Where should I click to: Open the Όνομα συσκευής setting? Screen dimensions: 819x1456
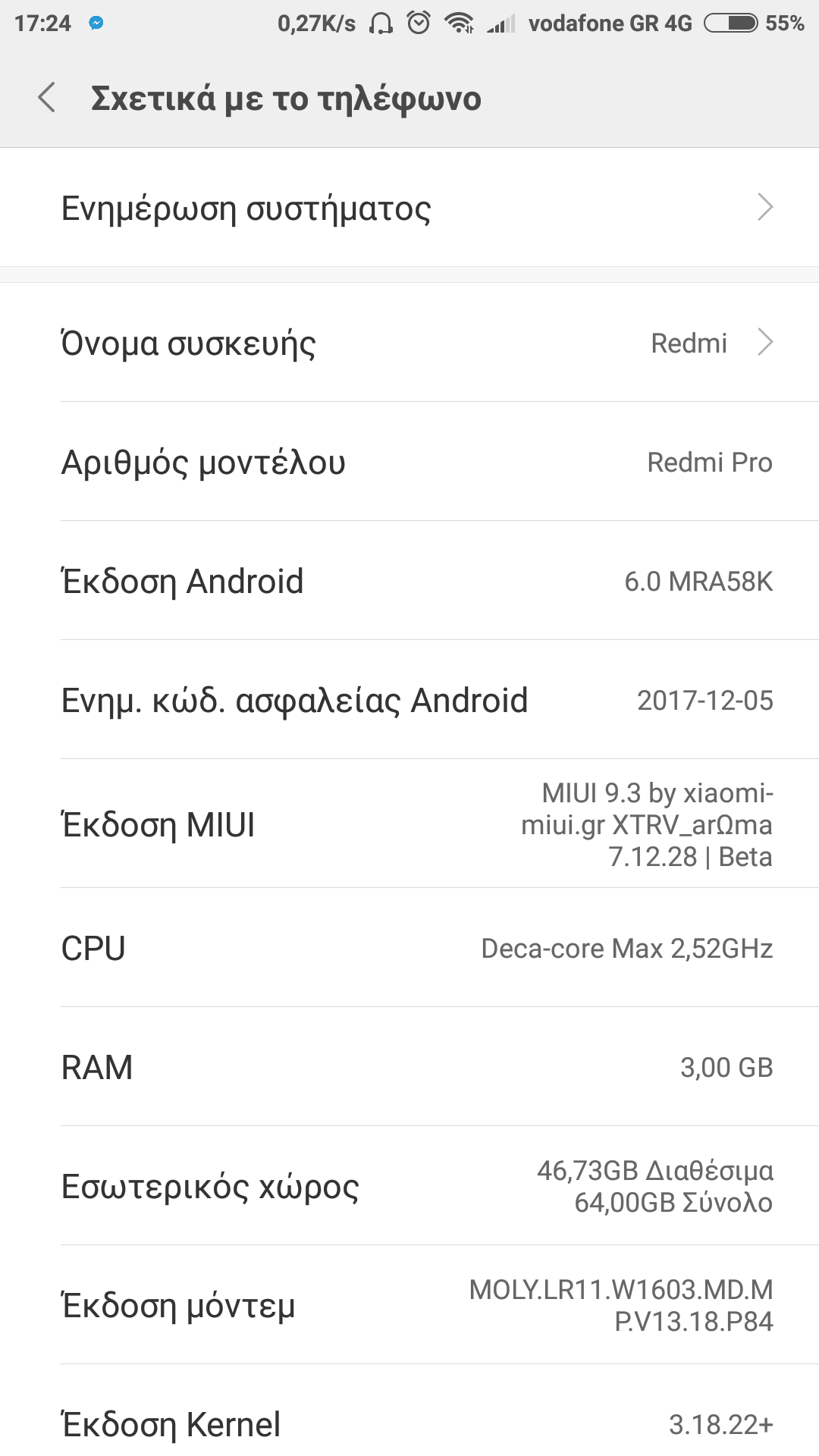coord(409,343)
